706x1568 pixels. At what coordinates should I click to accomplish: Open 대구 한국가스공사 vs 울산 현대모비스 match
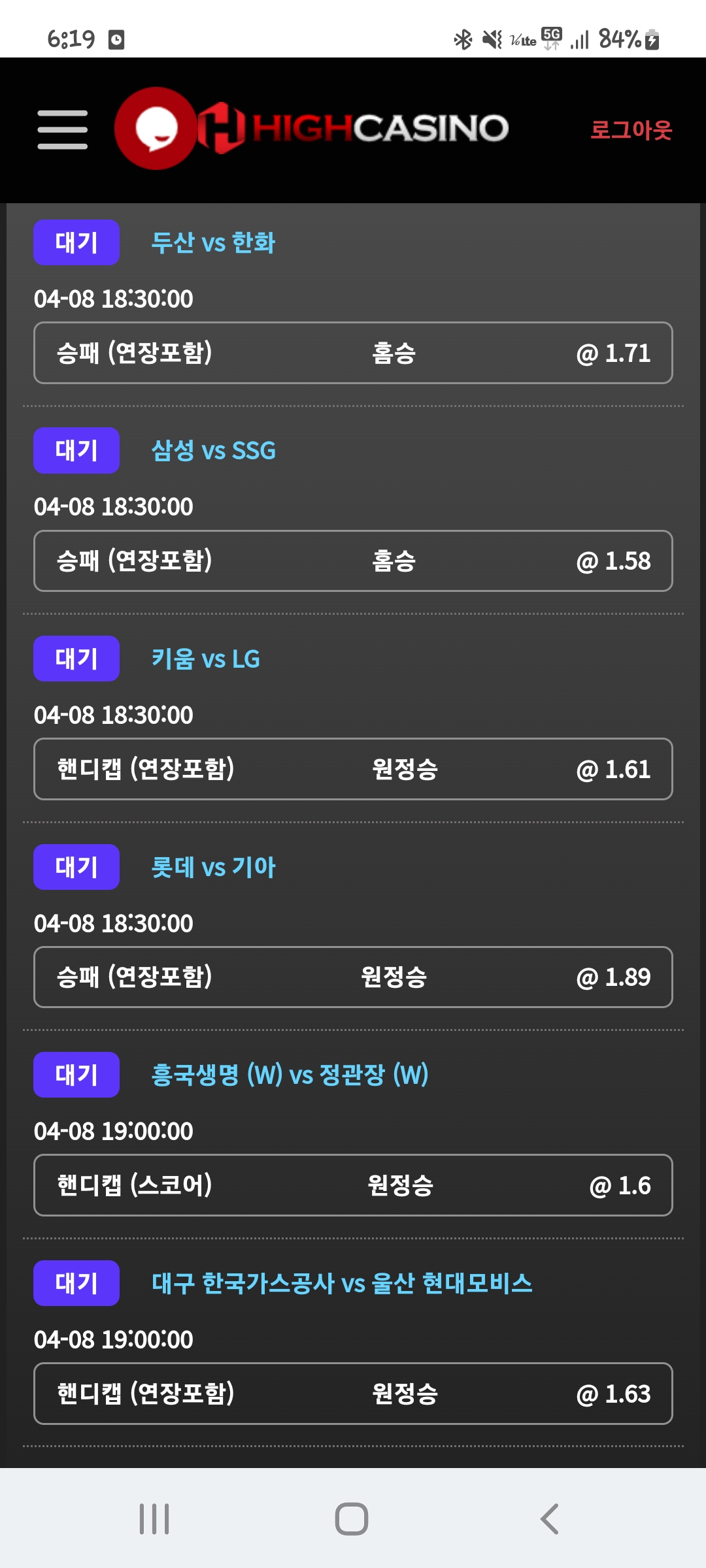tap(341, 1283)
